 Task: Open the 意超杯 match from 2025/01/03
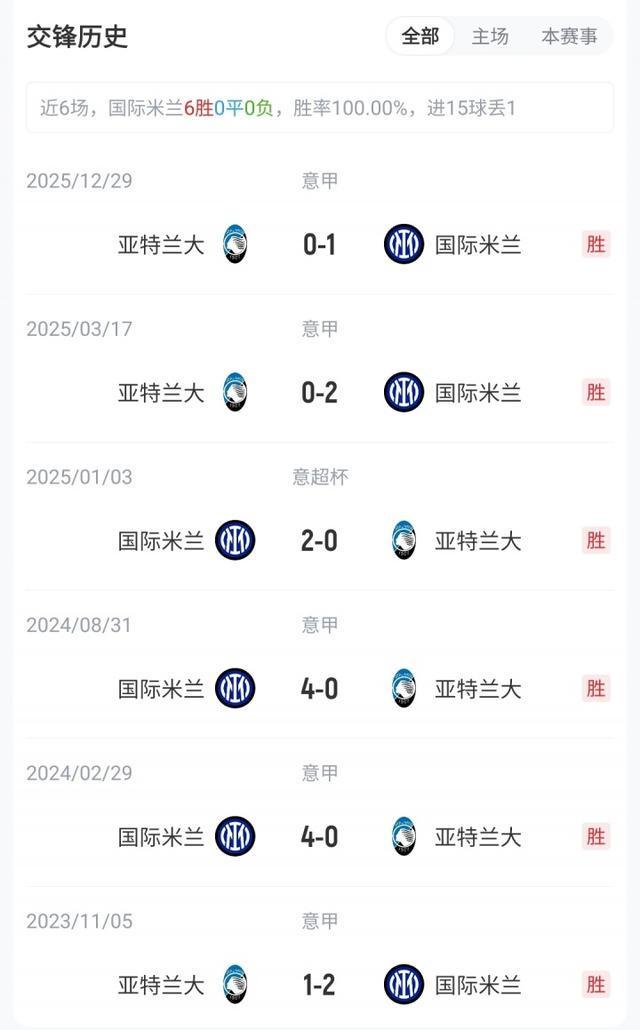coord(320,540)
